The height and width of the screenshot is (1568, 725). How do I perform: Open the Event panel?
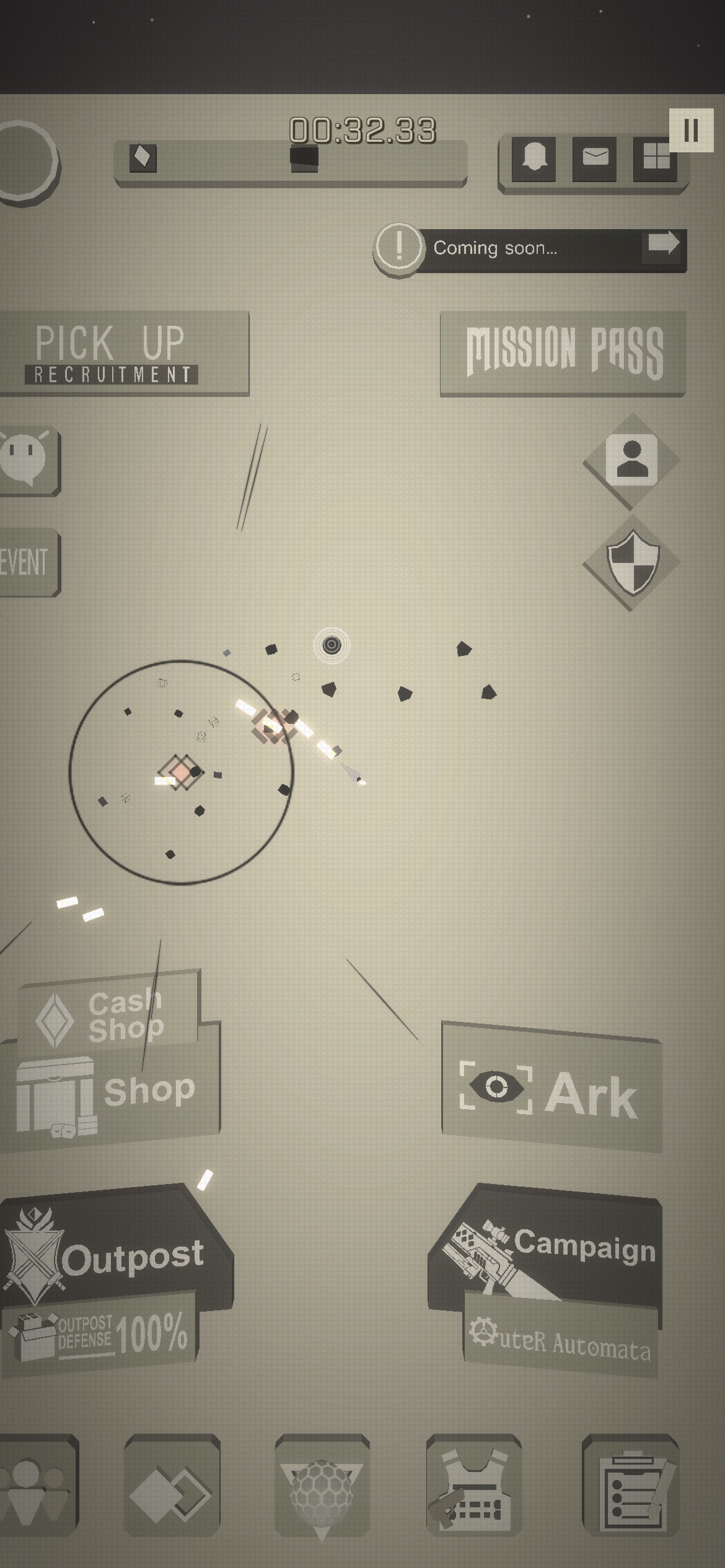pos(27,562)
